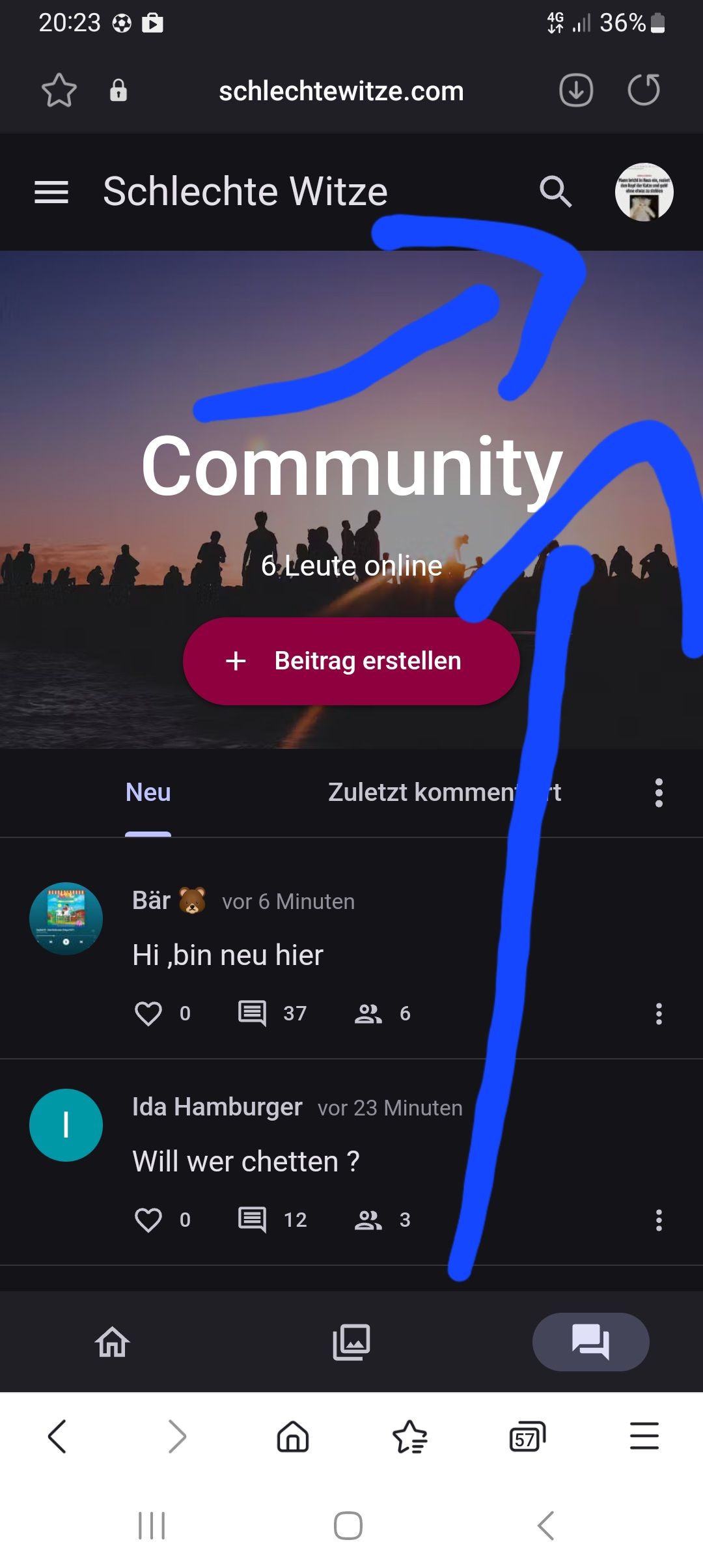The width and height of the screenshot is (703, 1568).
Task: Tap the Beitrag erstellen button
Action: pyautogui.click(x=351, y=661)
